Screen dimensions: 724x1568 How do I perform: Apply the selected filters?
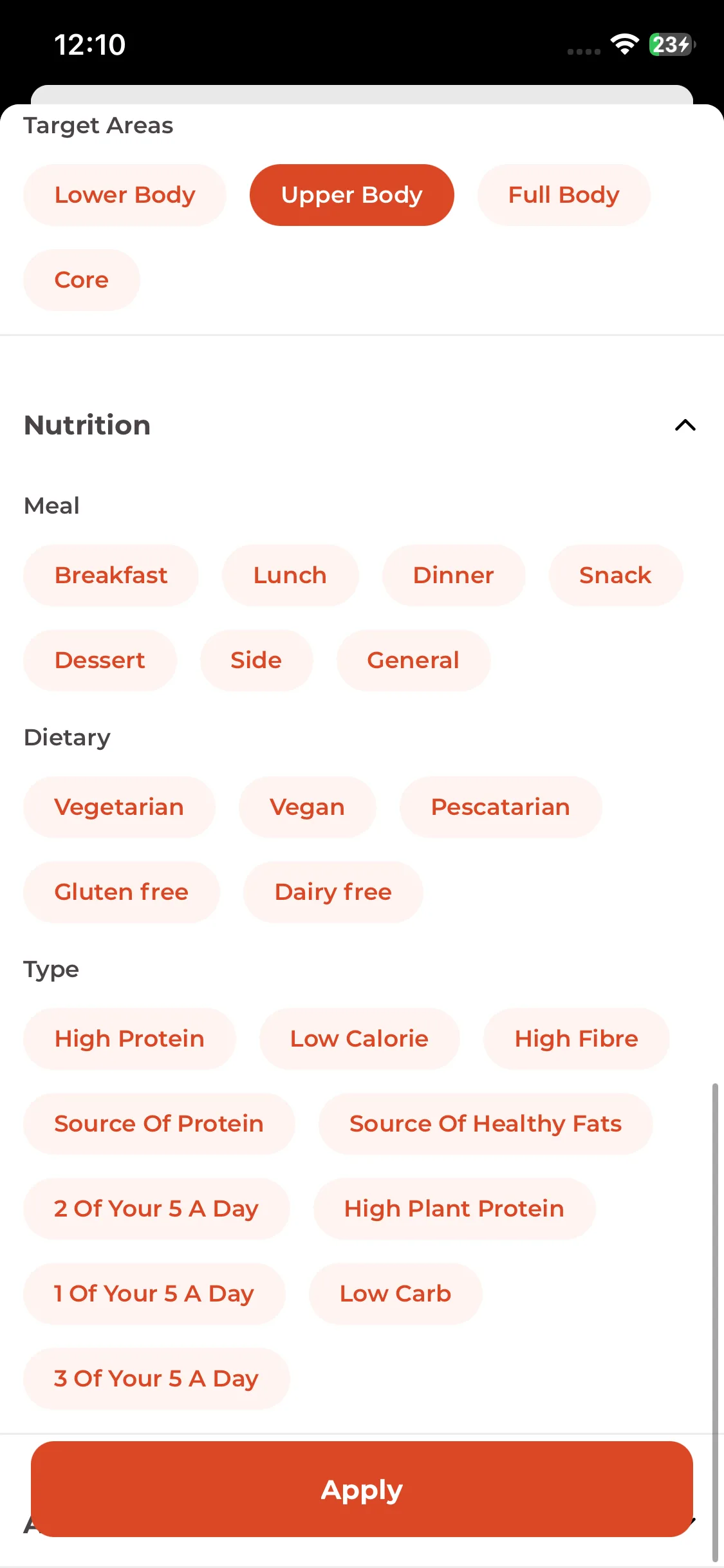pos(362,1489)
